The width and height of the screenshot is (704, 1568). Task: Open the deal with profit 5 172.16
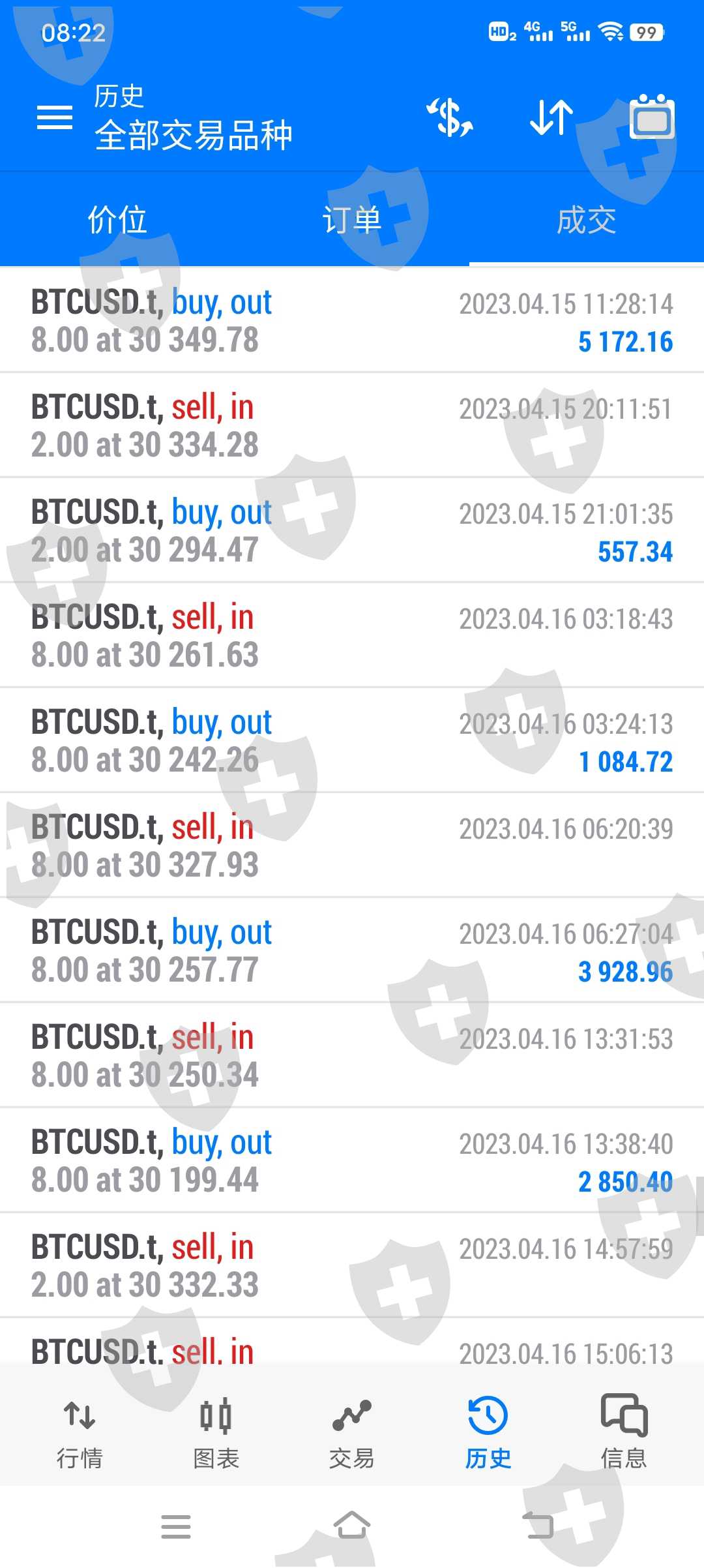352,320
